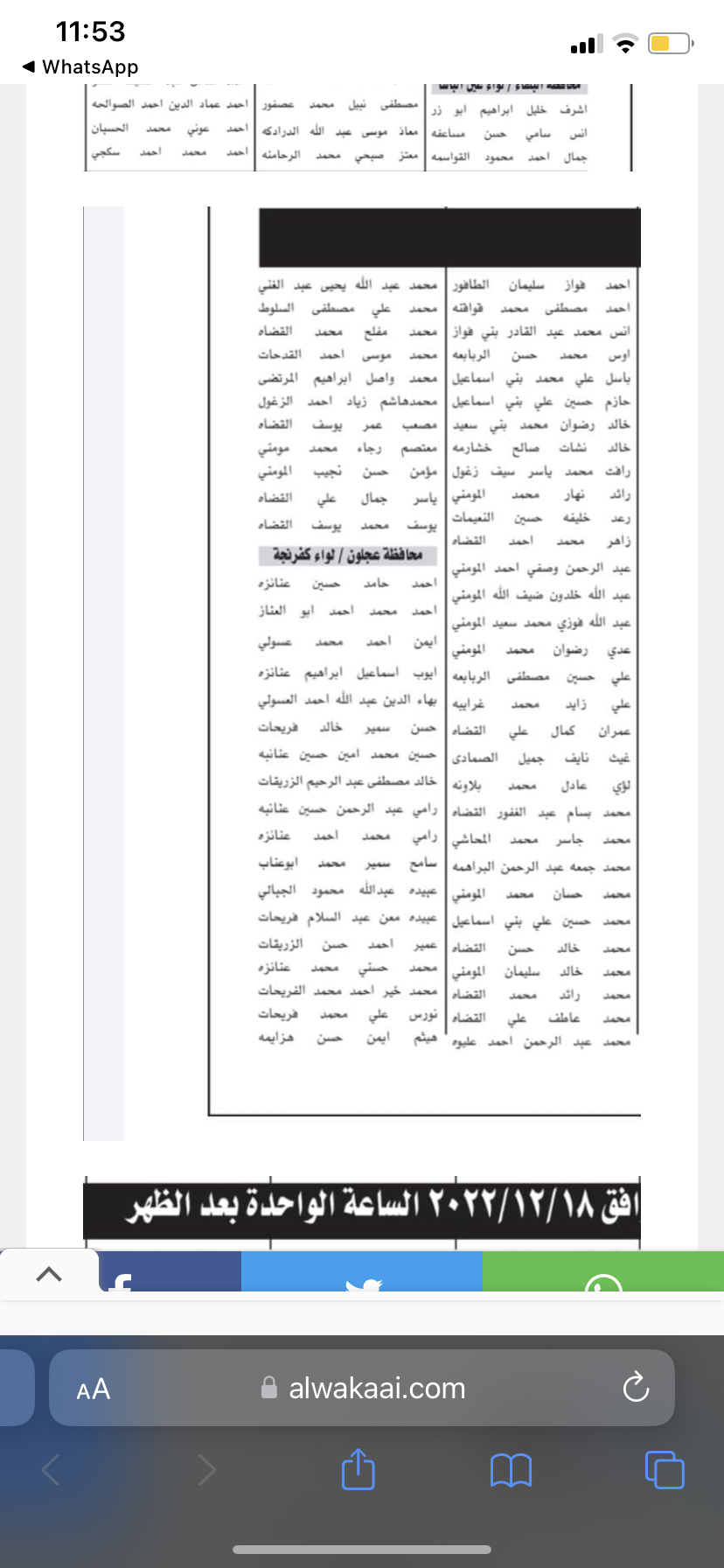Expand the share bar chevron
724x1568 pixels.
pyautogui.click(x=49, y=1274)
